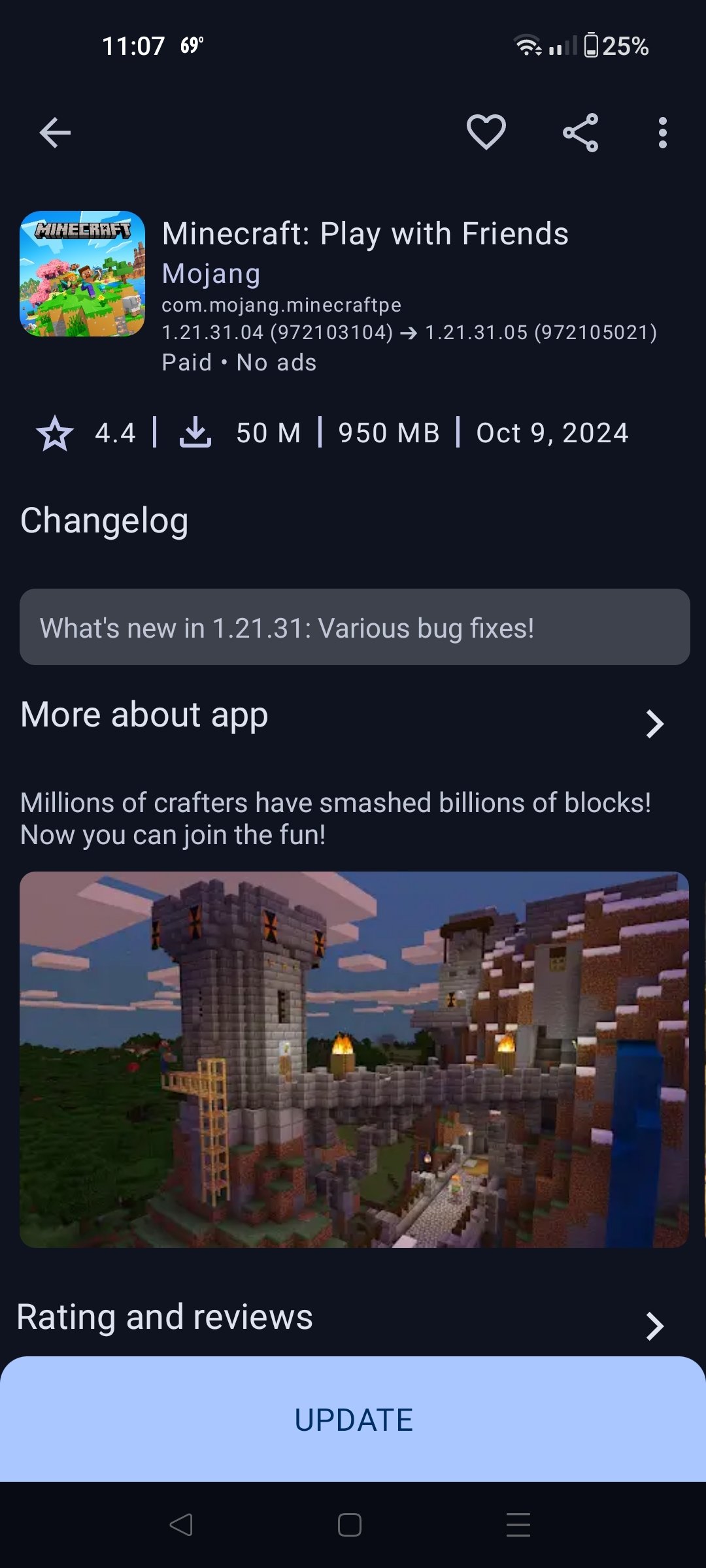
Task: Open the three-dot overflow menu
Action: pyautogui.click(x=662, y=133)
